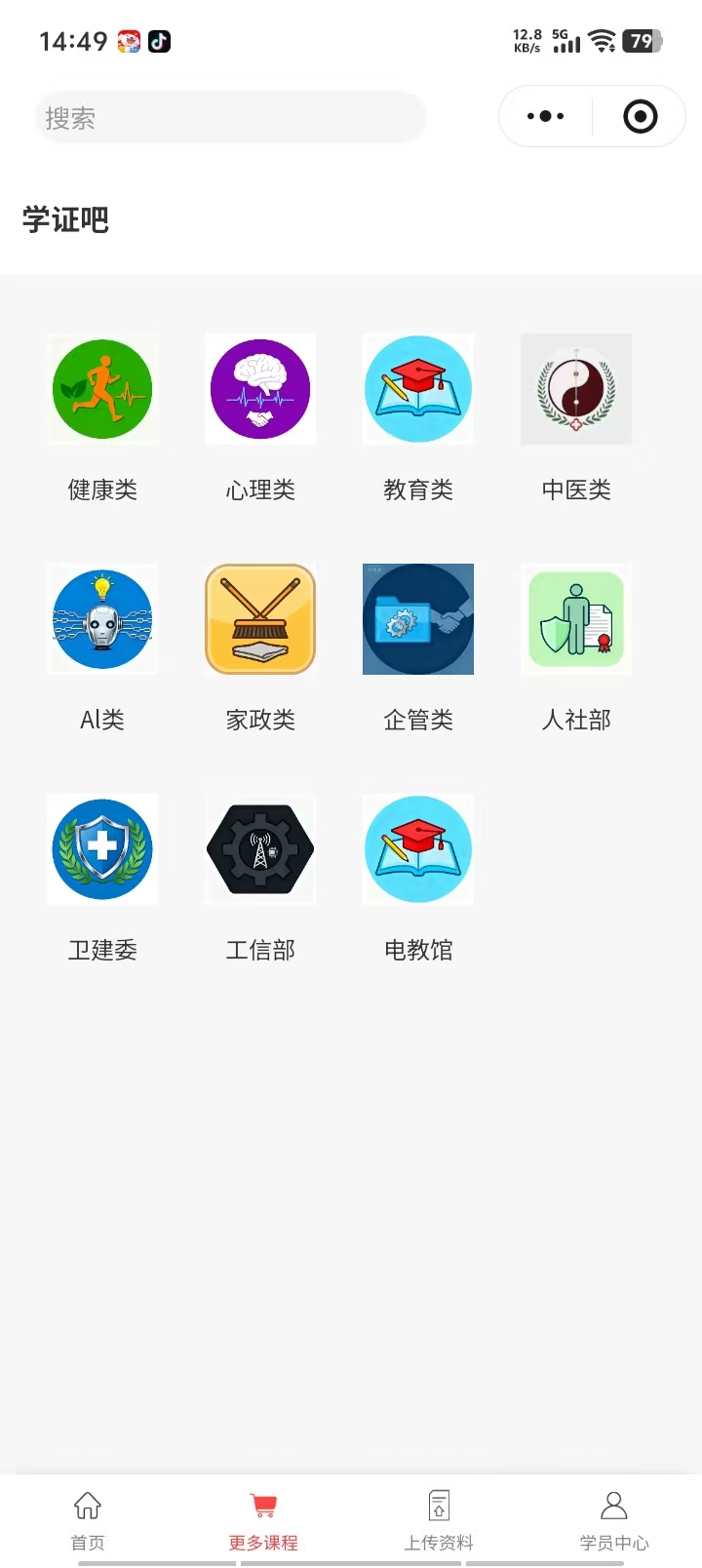
Task: Switch to the 上传资料 tab
Action: [439, 1519]
